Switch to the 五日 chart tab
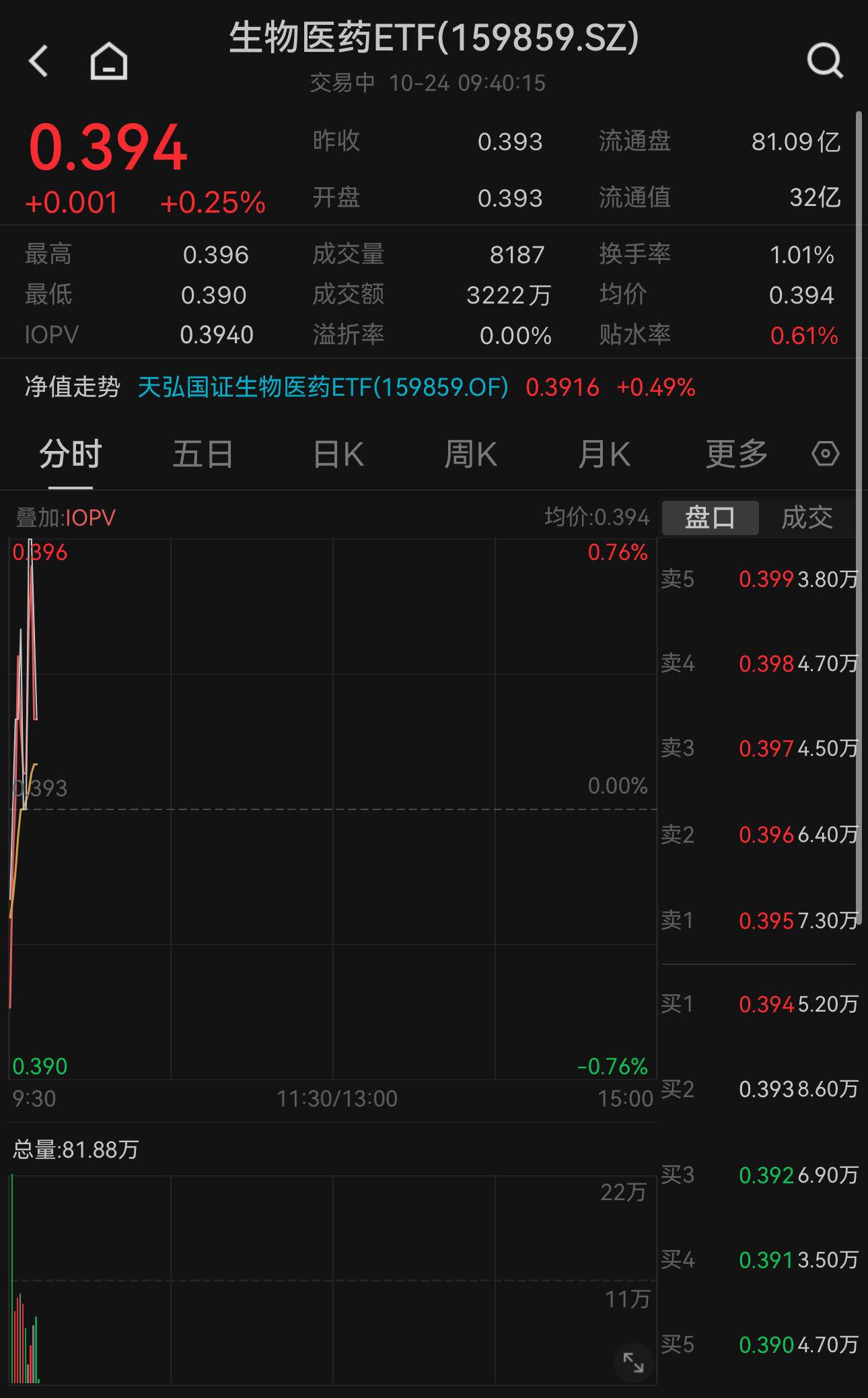The width and height of the screenshot is (868, 1398). pyautogui.click(x=203, y=454)
